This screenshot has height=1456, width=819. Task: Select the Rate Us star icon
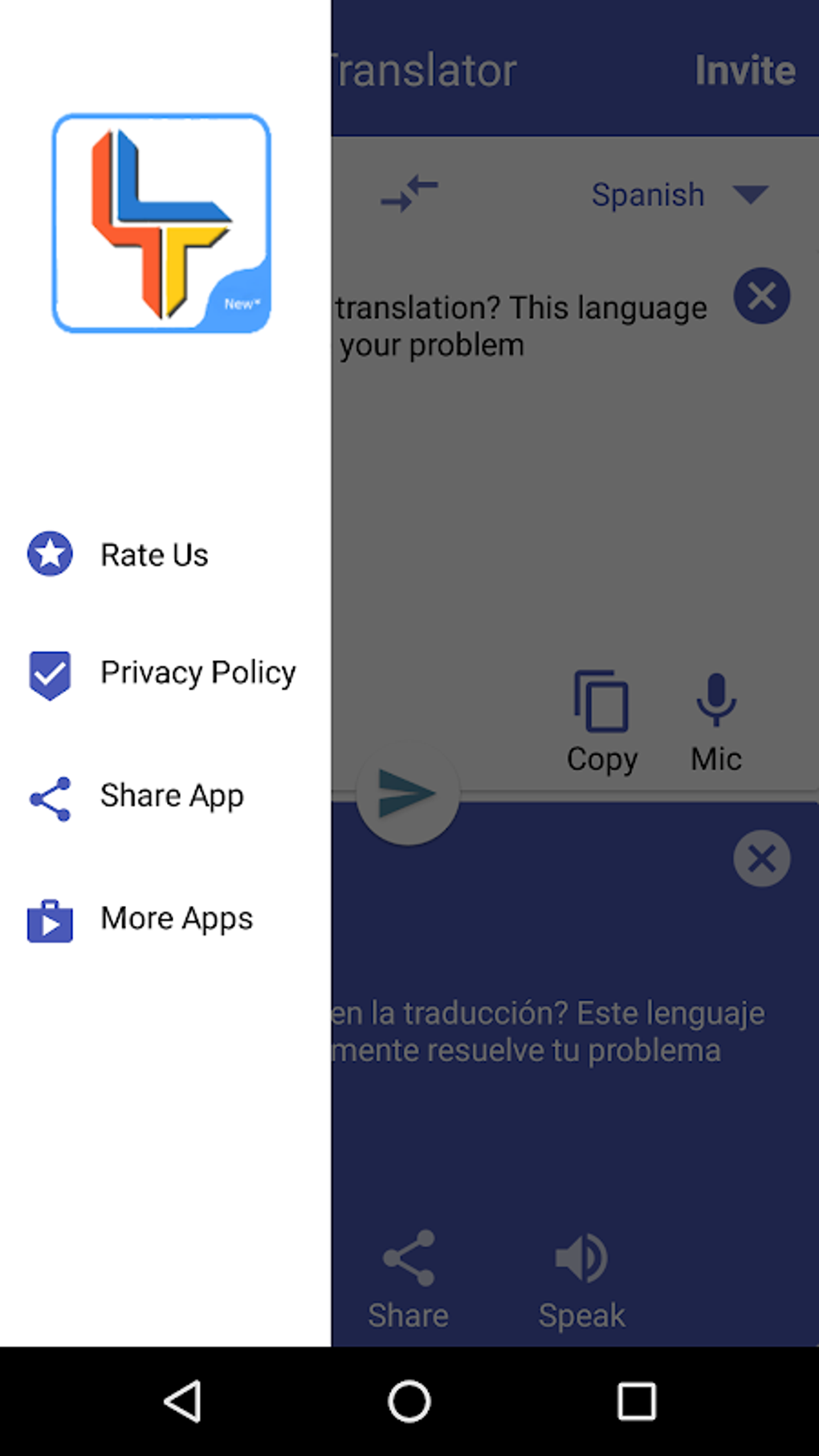50,553
